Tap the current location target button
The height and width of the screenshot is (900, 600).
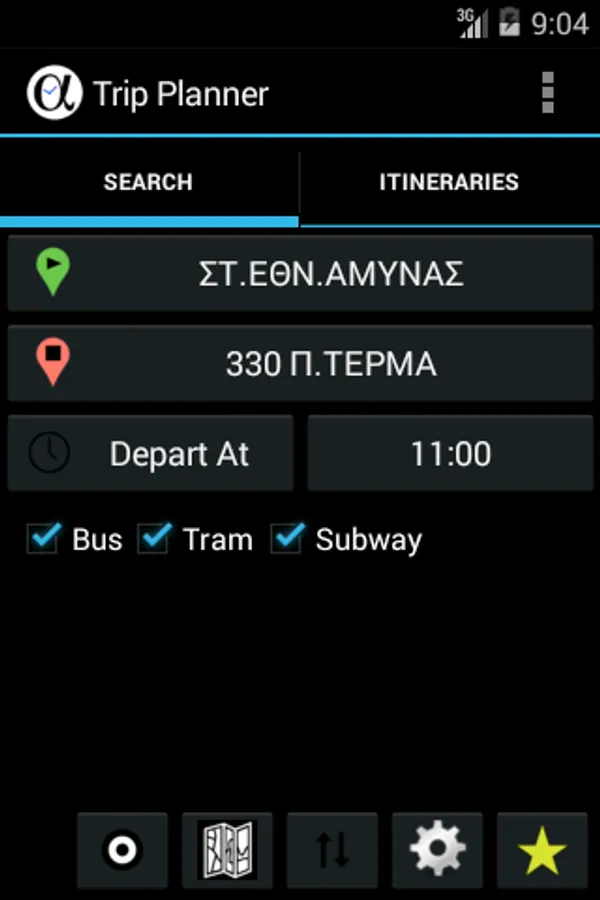(x=122, y=850)
